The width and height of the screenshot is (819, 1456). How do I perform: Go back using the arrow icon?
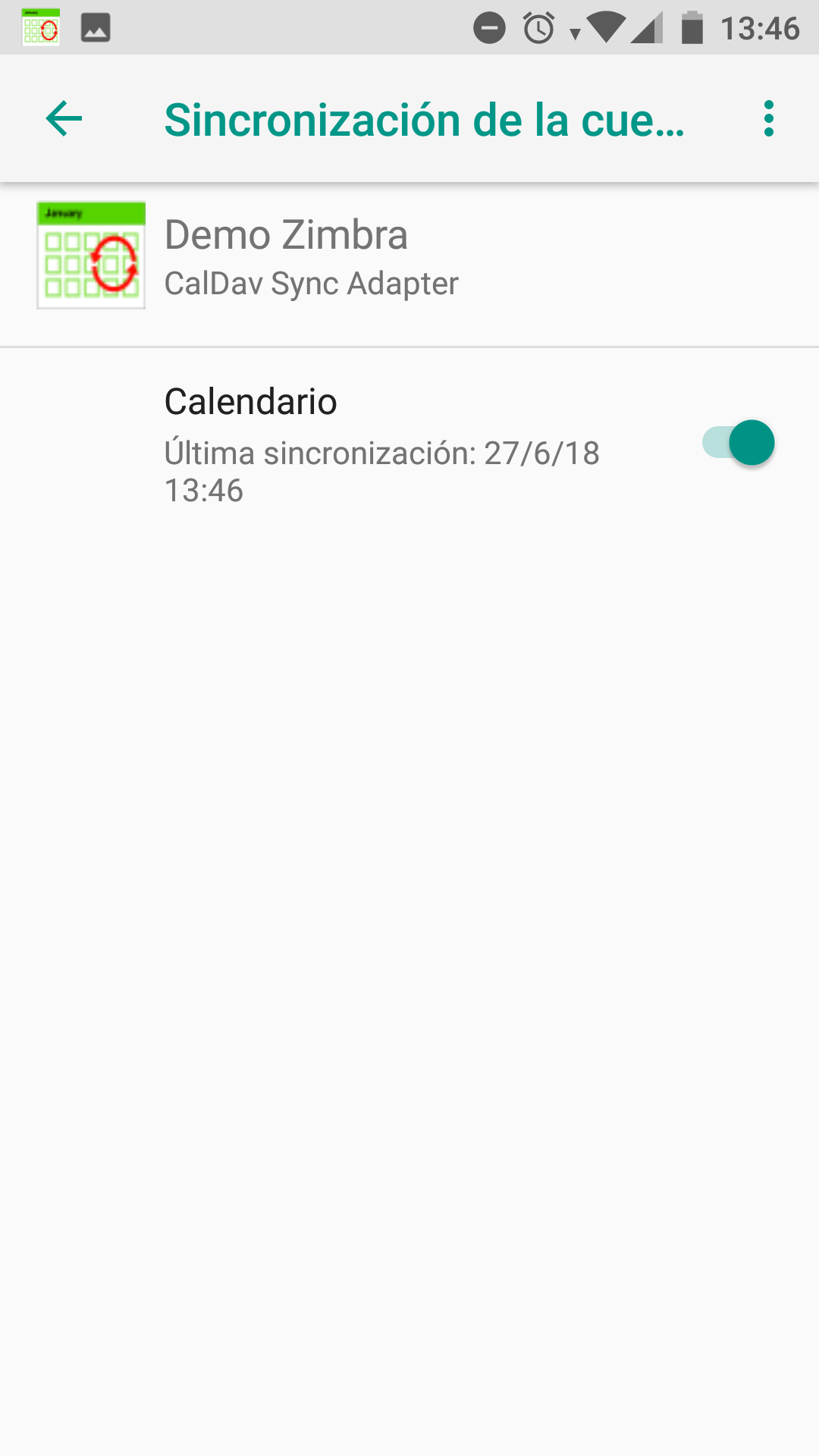(x=64, y=119)
